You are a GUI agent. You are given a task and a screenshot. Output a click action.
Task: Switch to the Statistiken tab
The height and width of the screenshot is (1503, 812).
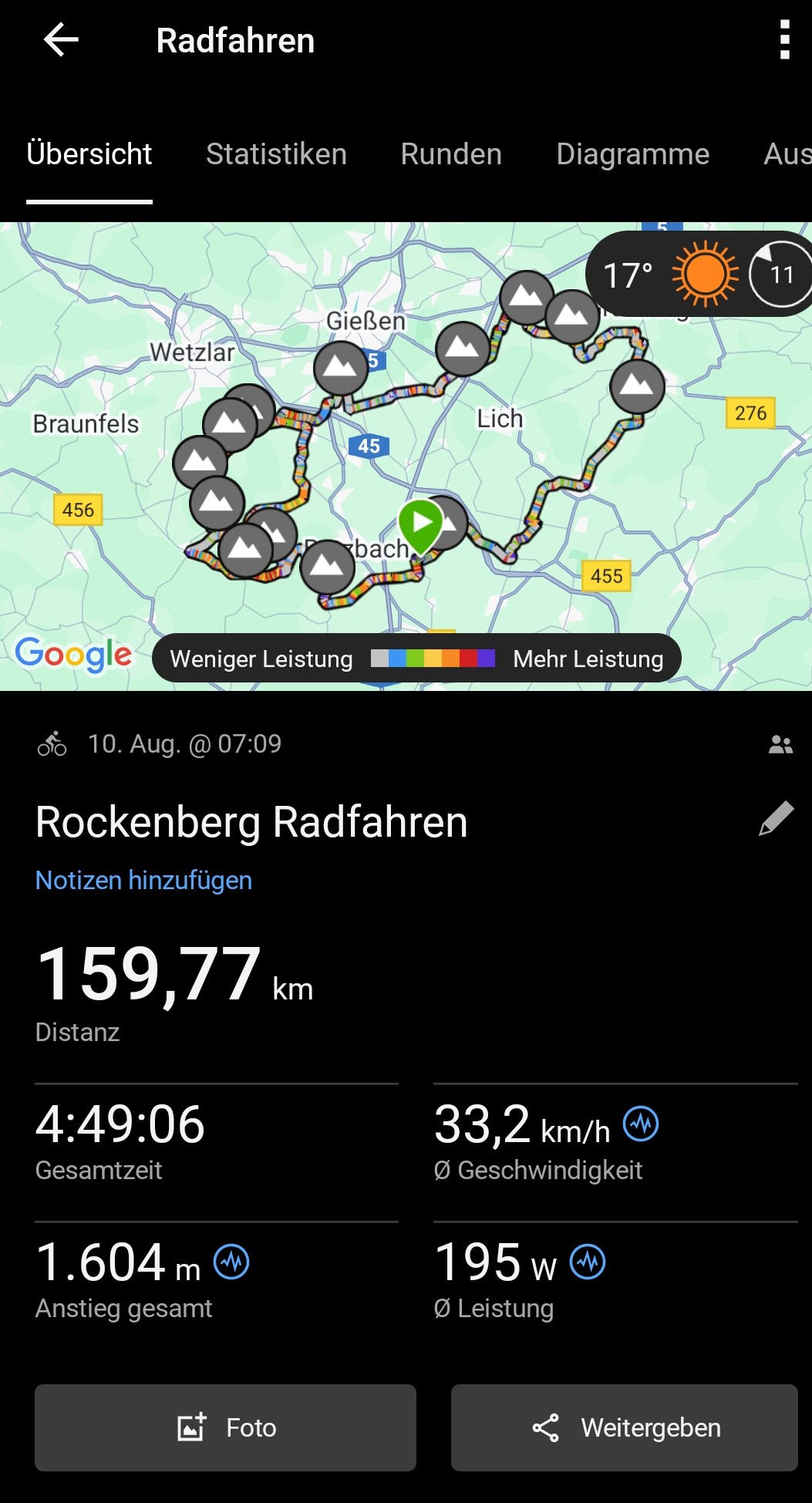click(276, 154)
